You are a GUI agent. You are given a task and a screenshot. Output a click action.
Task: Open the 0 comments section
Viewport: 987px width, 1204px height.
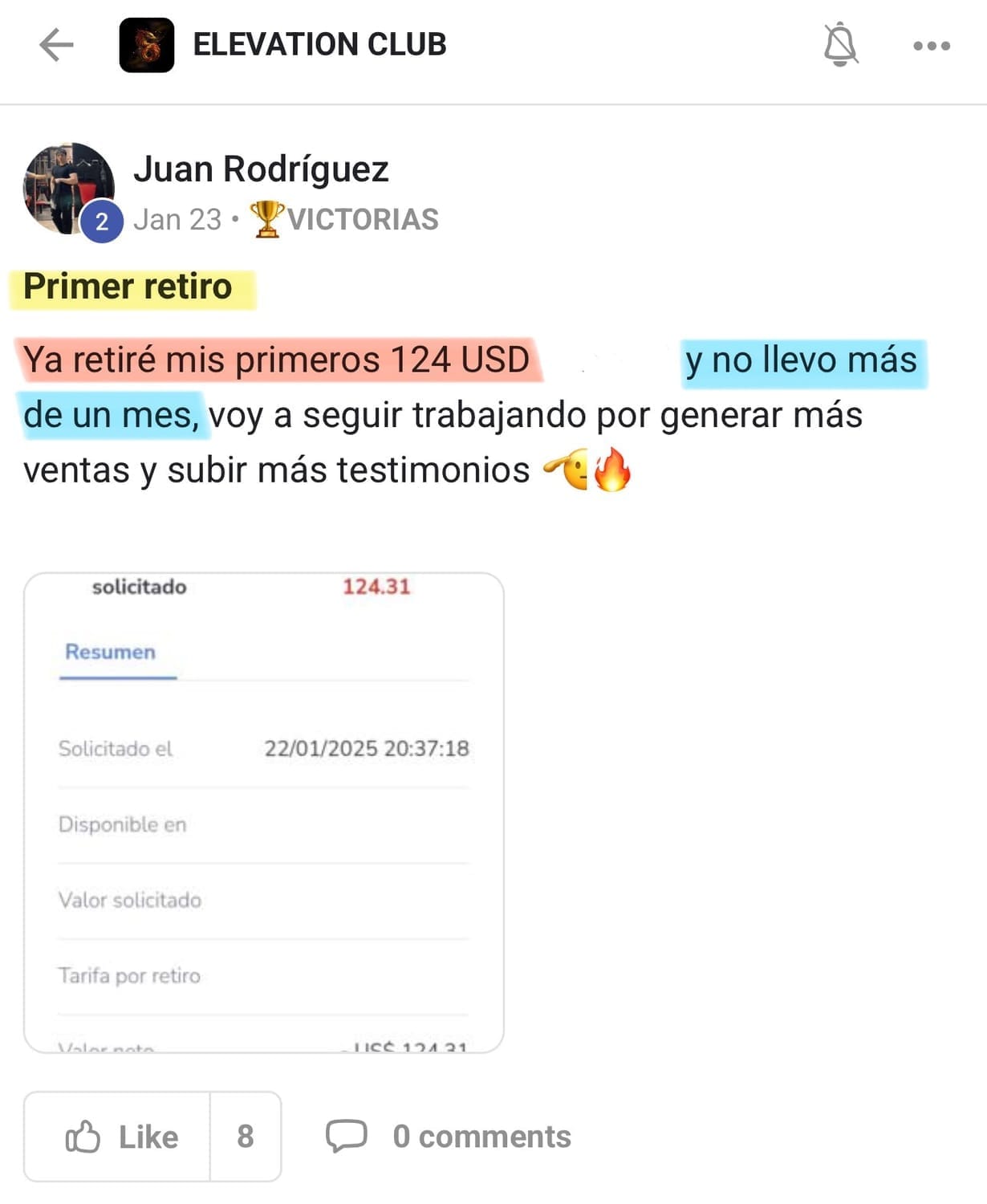tap(449, 1137)
